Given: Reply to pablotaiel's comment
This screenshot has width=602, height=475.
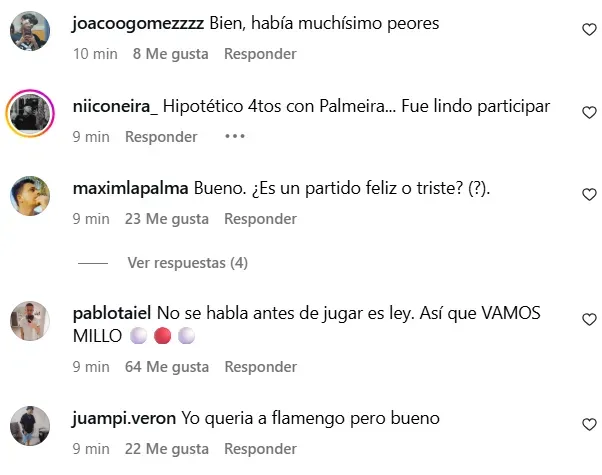Looking at the screenshot, I should point(260,367).
